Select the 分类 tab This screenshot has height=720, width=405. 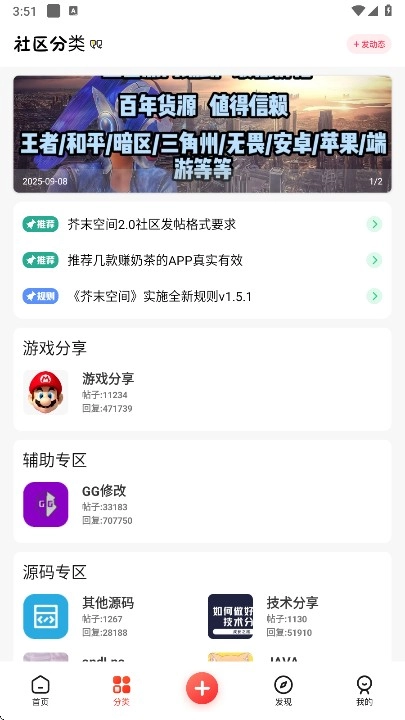coord(121,691)
